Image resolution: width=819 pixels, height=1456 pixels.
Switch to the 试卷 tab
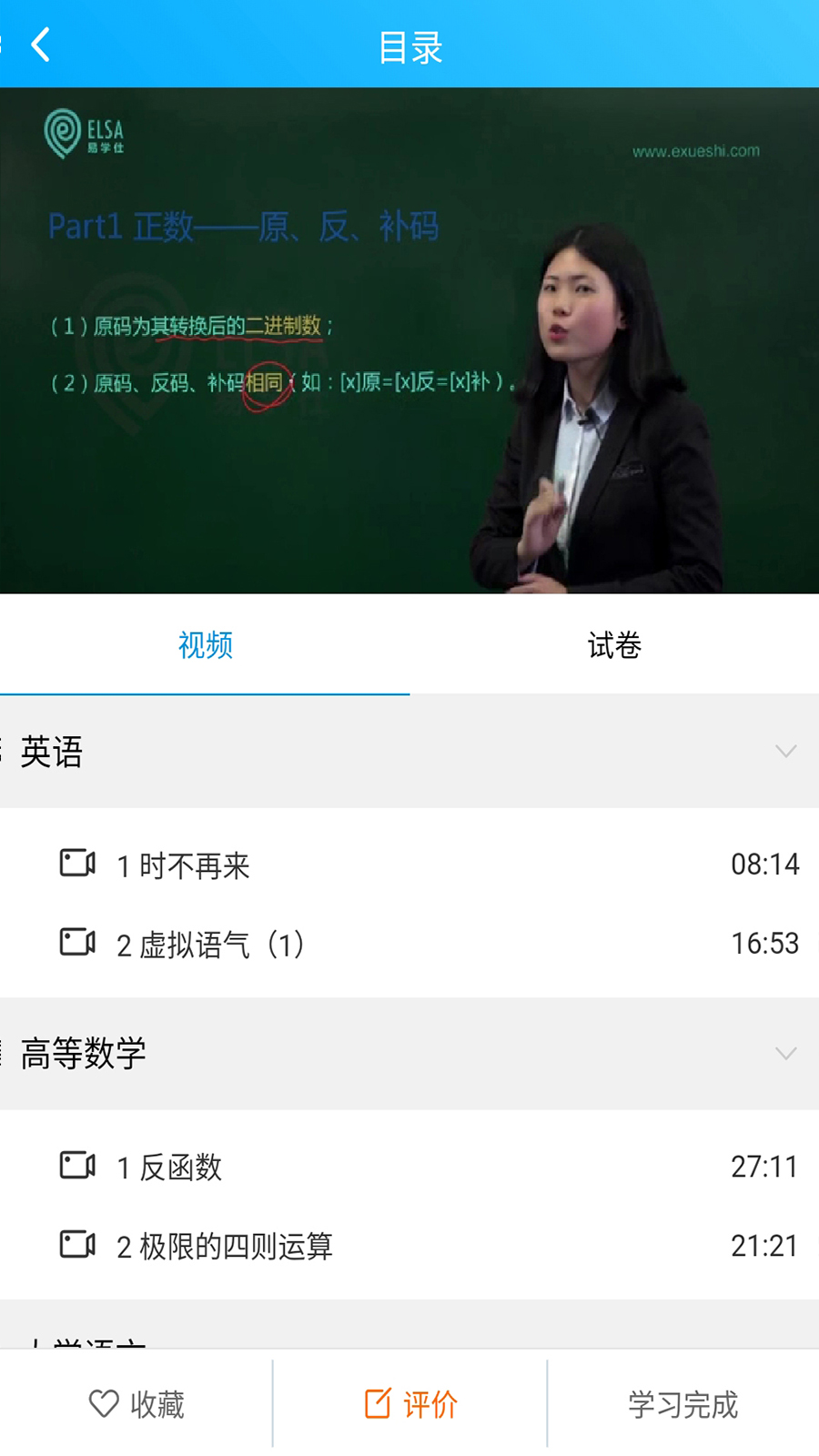pos(614,646)
